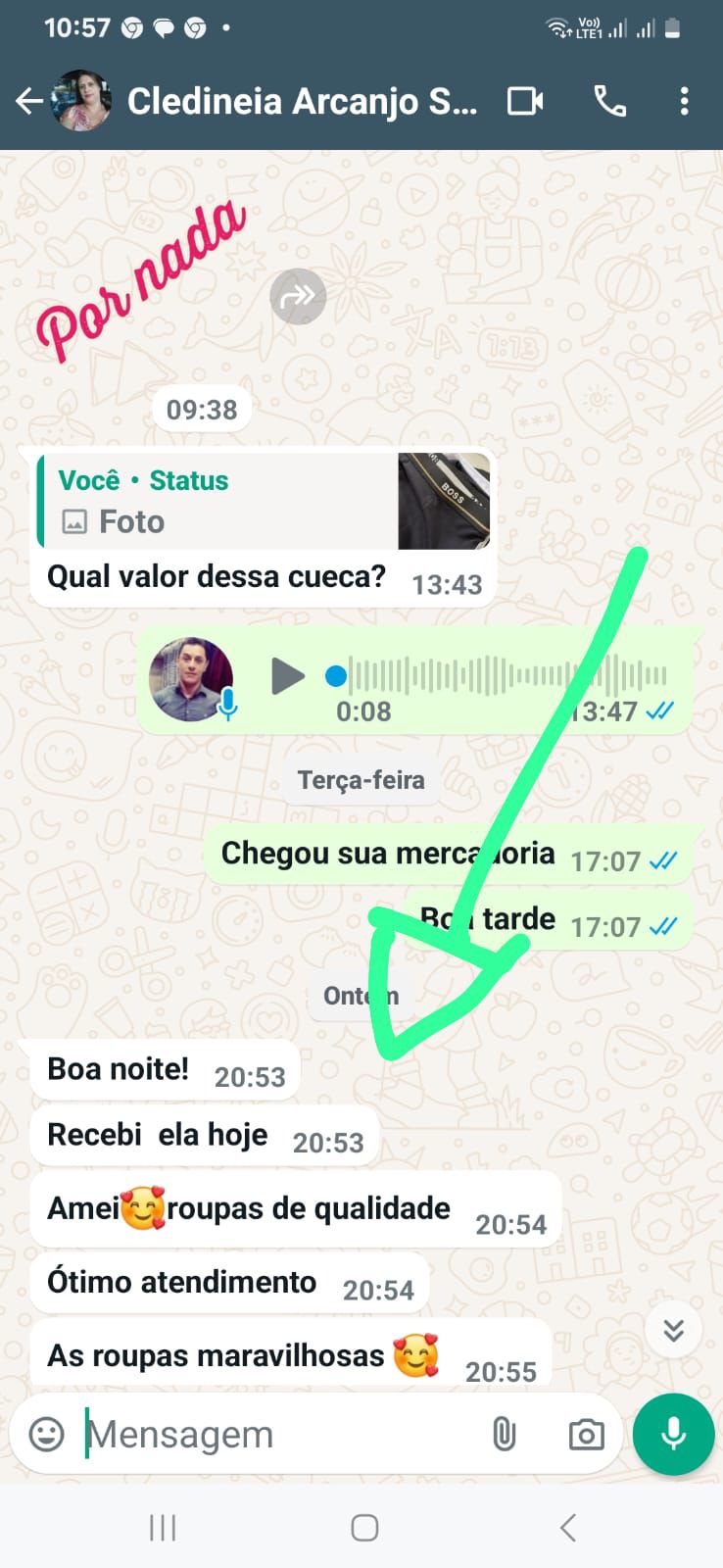The image size is (723, 1568).
Task: Start a voice call with Cledineia
Action: (x=609, y=101)
